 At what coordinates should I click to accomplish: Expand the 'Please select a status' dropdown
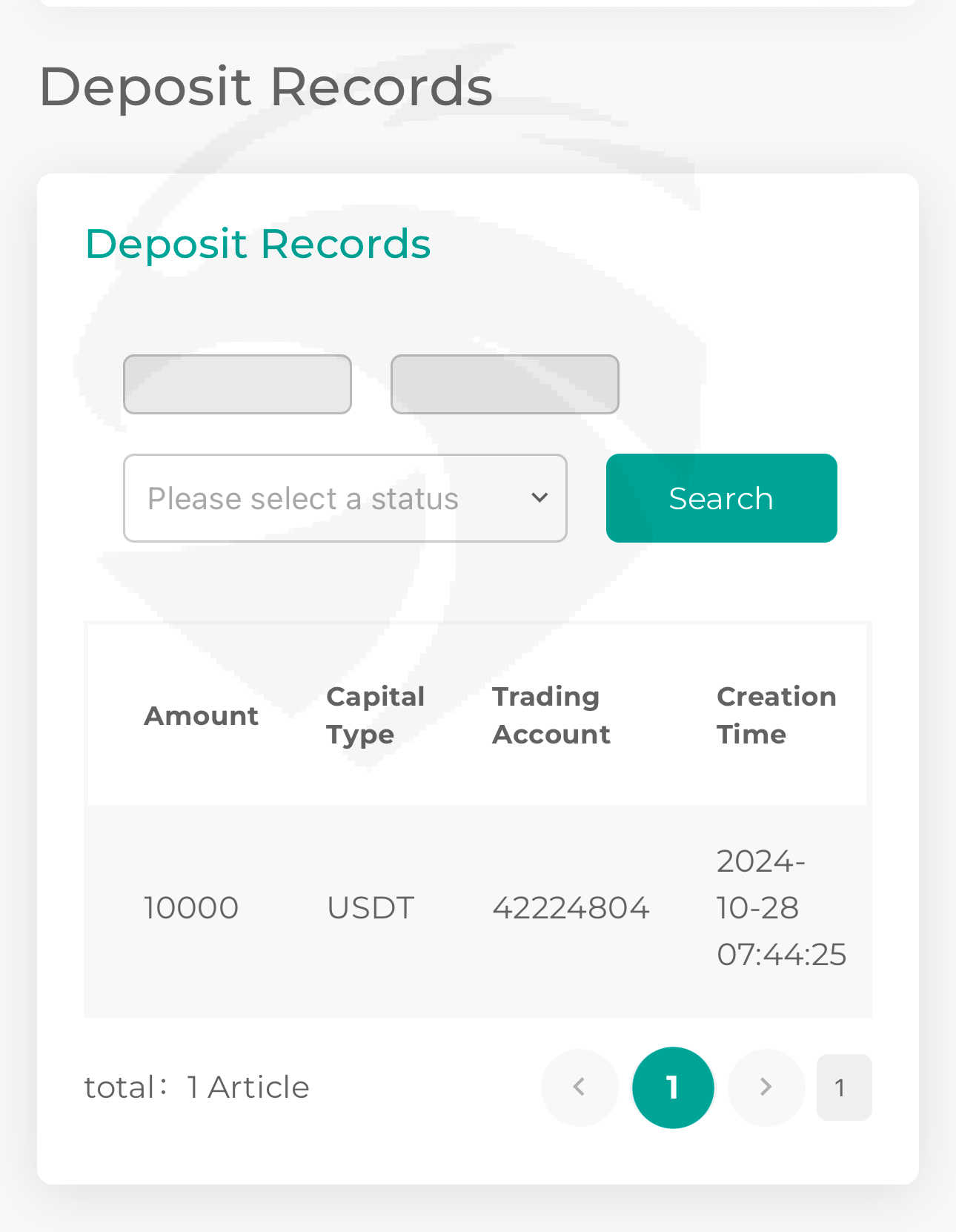click(x=345, y=498)
